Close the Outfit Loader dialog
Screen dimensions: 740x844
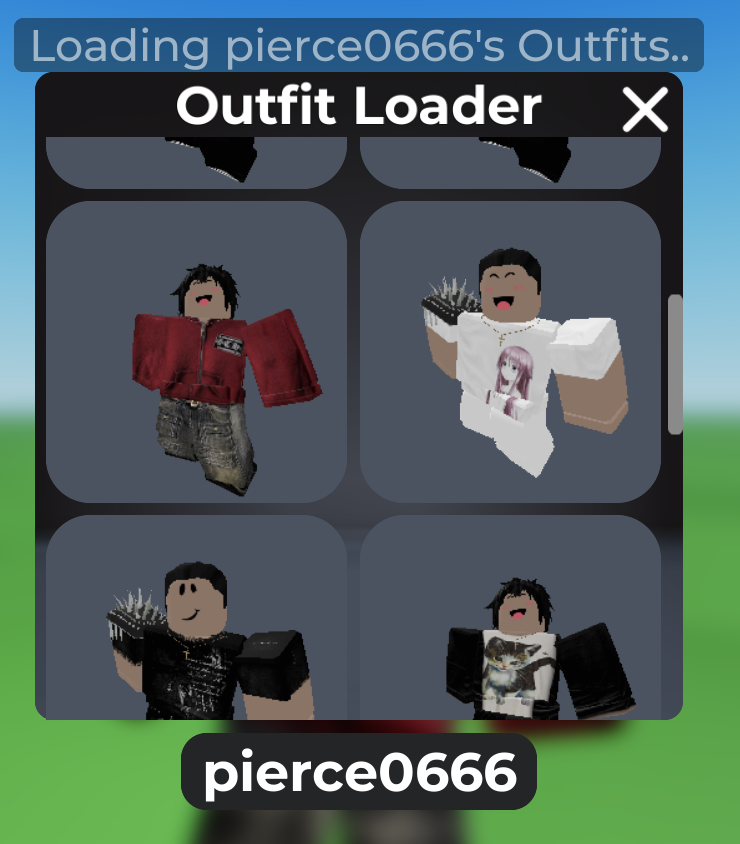pos(645,109)
